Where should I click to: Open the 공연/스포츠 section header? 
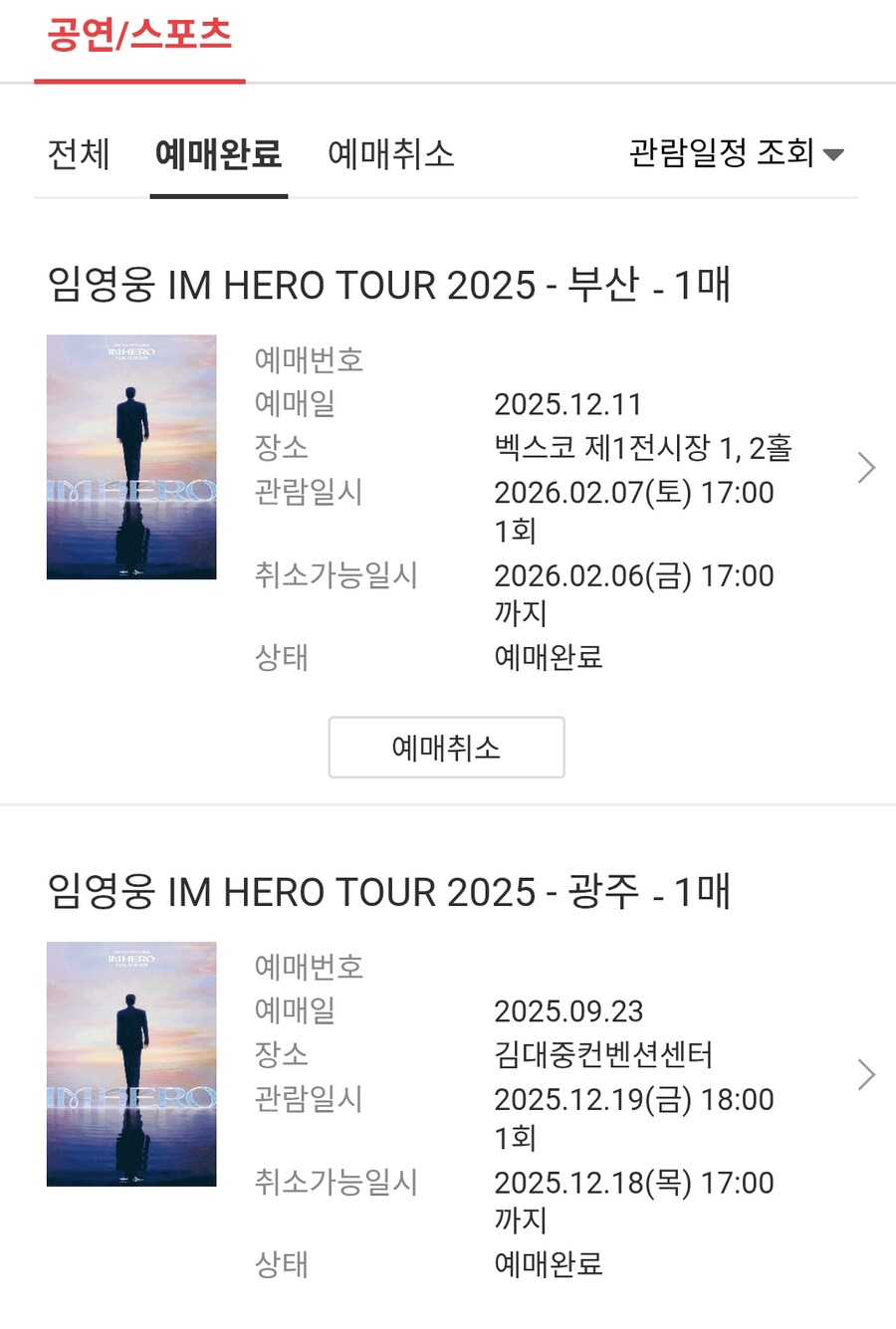click(x=139, y=32)
